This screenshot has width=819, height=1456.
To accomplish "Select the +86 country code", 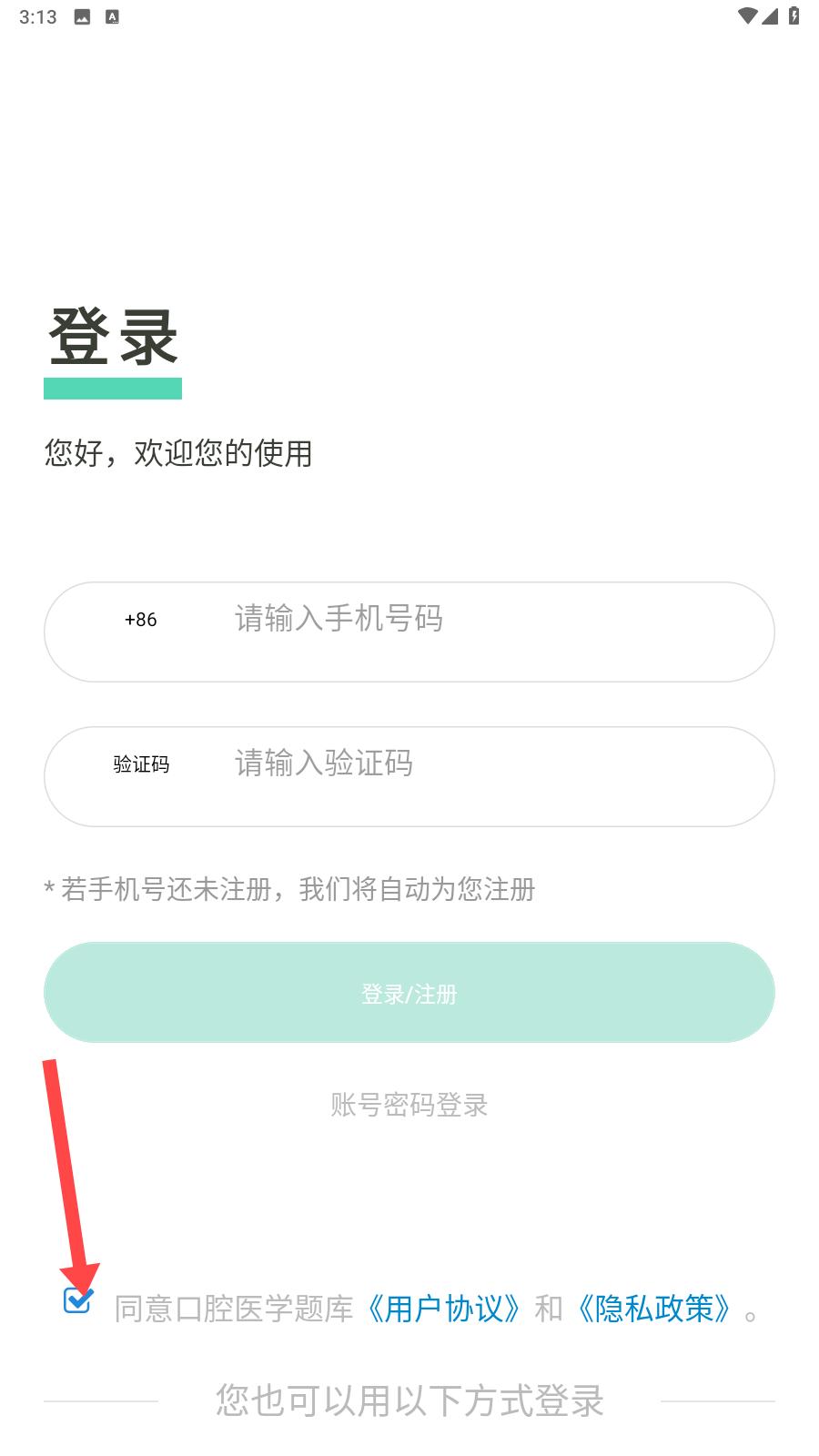I will [141, 620].
